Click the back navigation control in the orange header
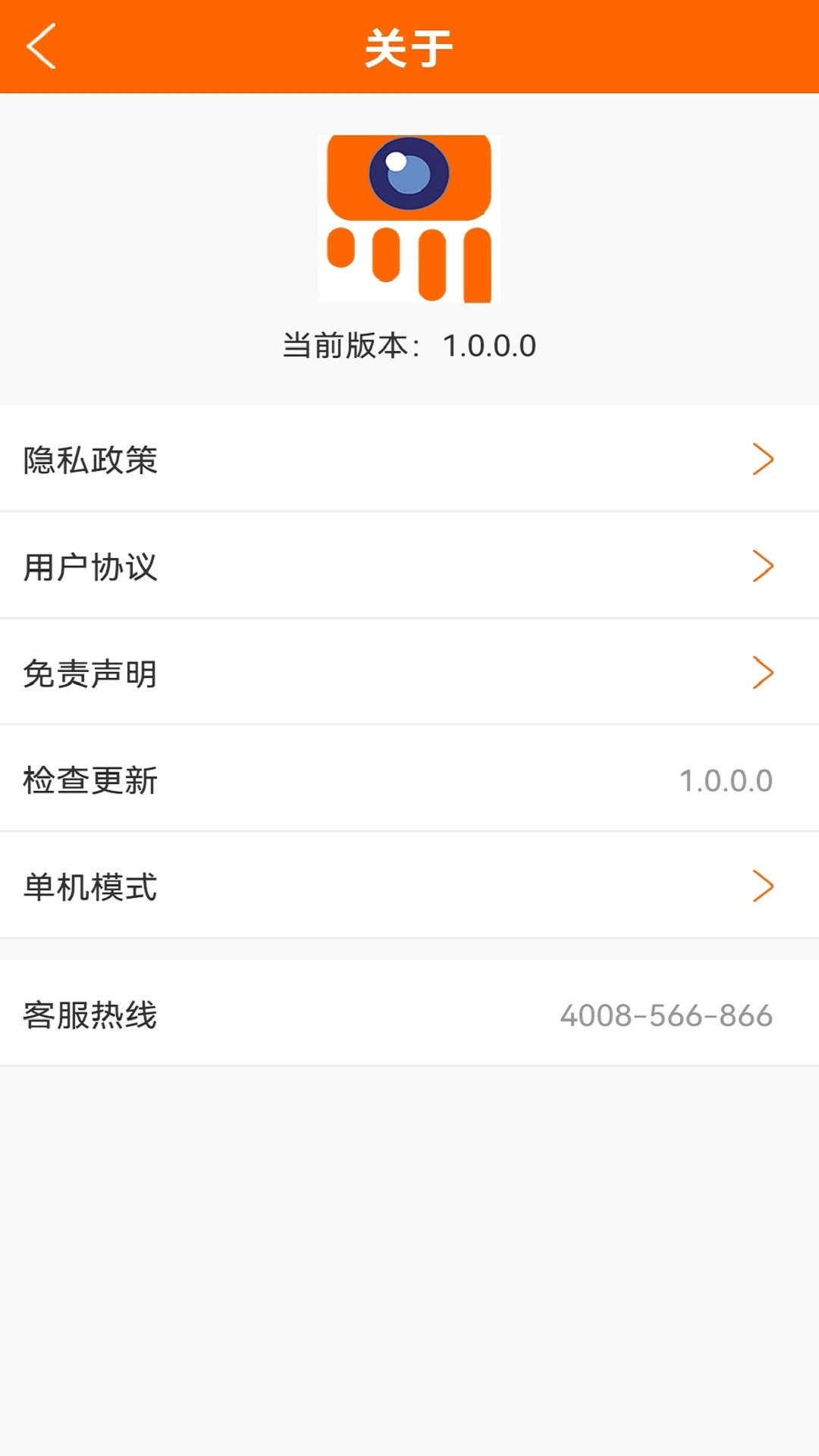 pos(42,45)
